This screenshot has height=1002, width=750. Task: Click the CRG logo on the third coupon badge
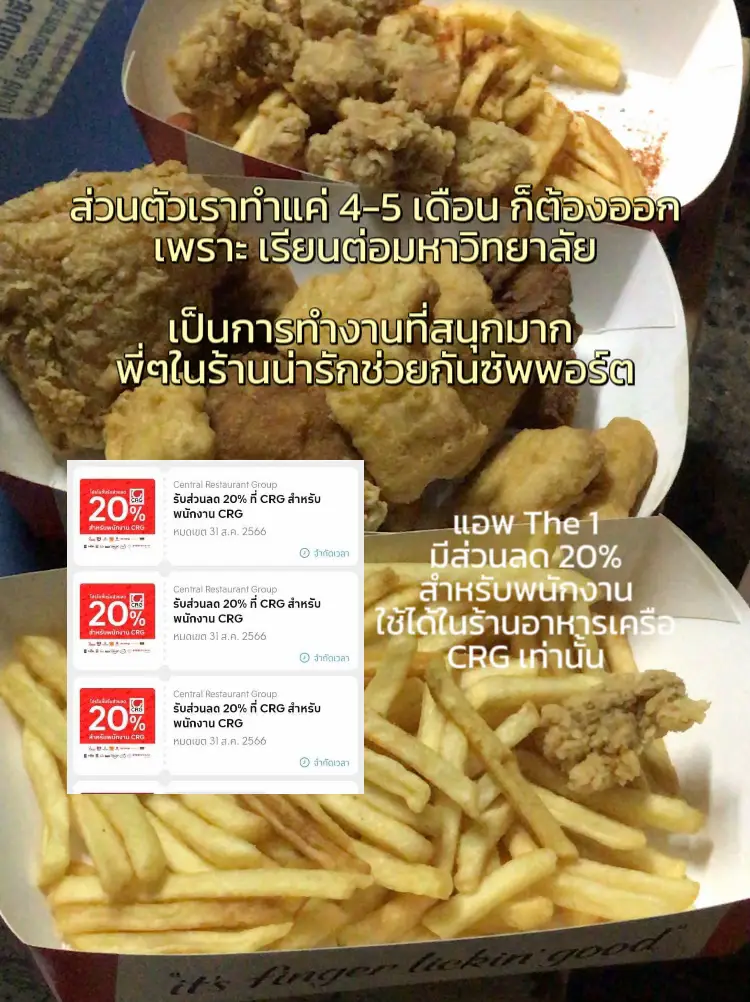click(x=138, y=706)
